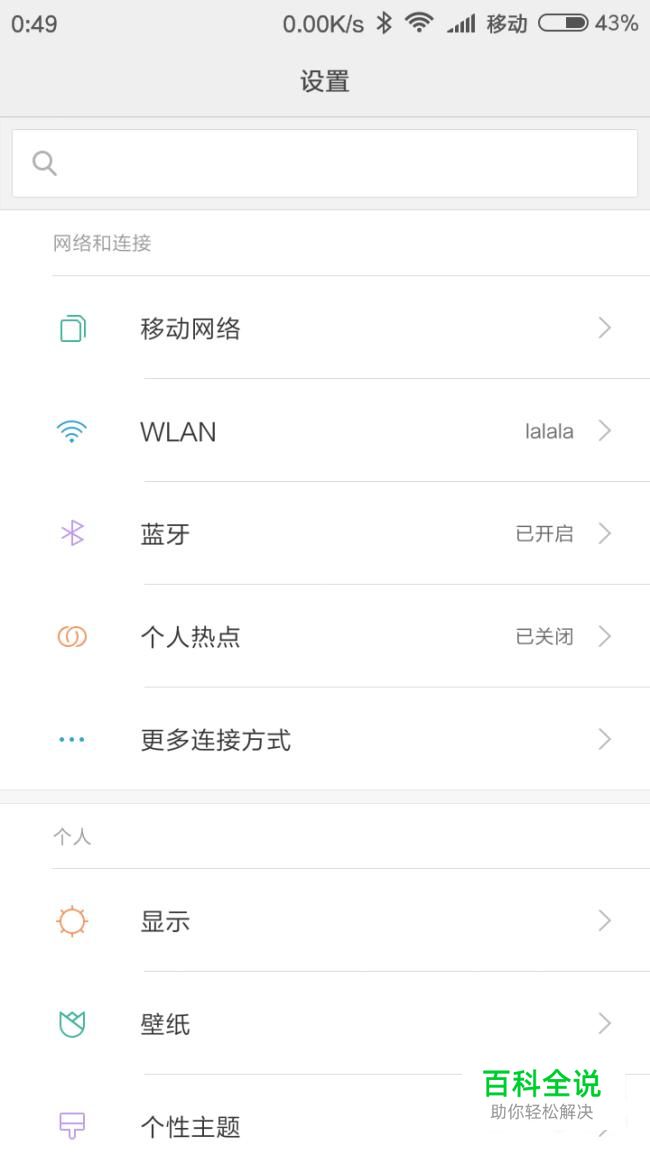650x1155 pixels.
Task: Open 更多连接方式
Action: pos(325,740)
